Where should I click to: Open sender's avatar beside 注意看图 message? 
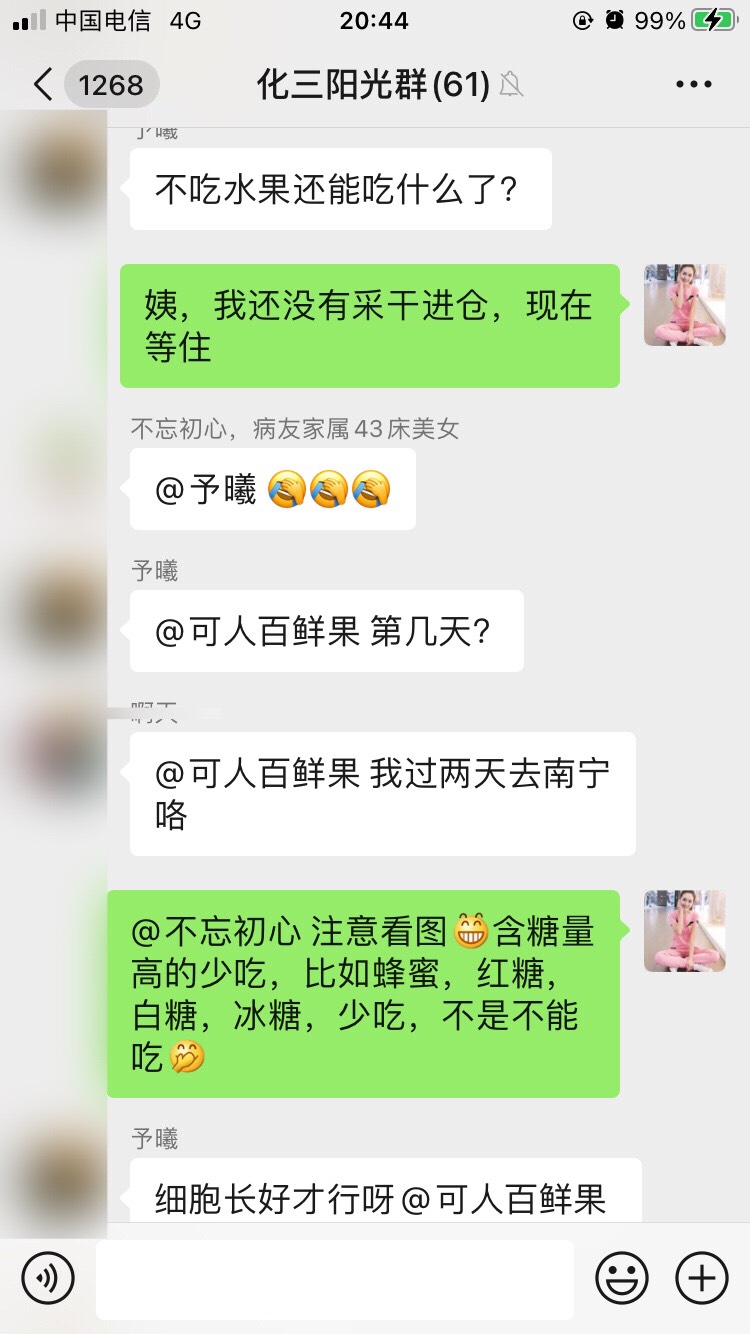[684, 931]
